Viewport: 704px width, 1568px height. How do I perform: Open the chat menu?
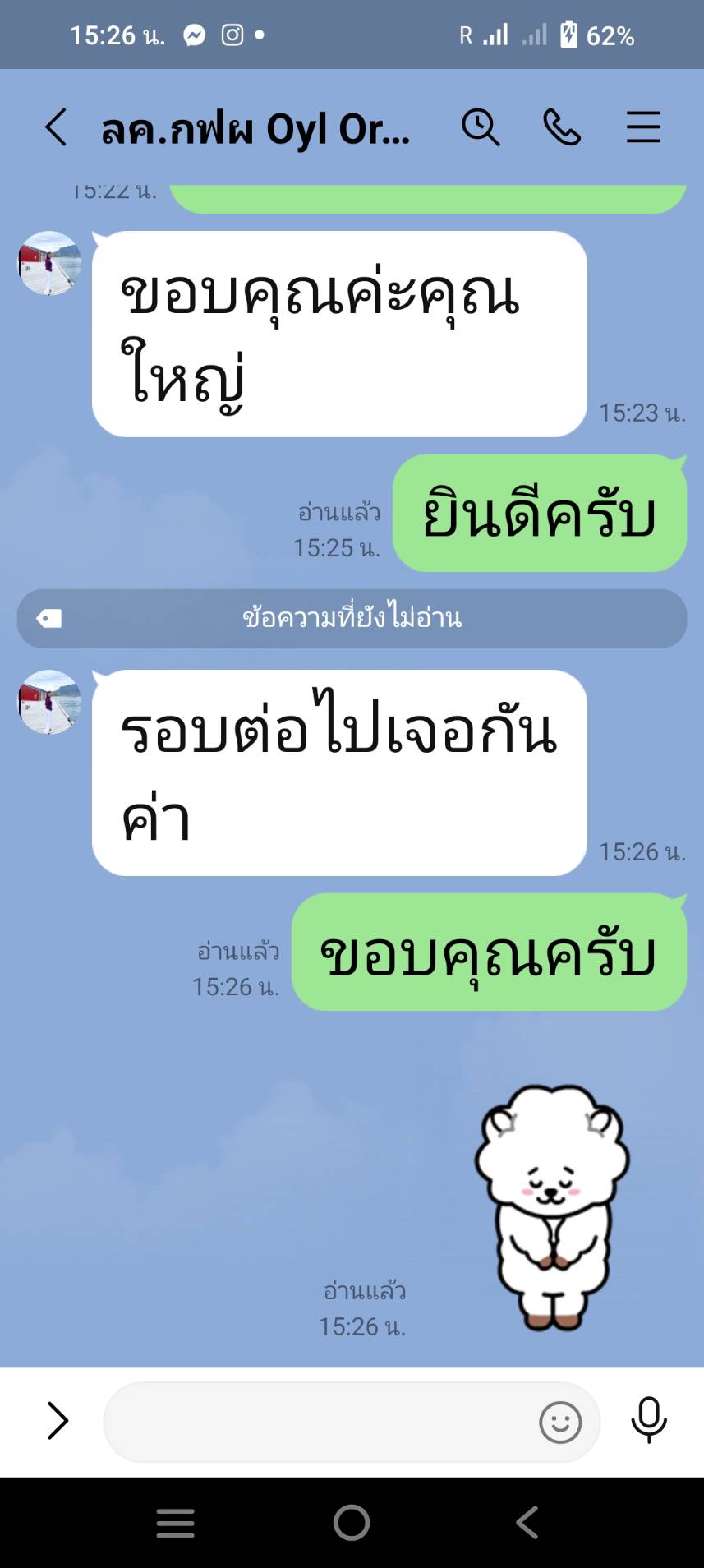643,127
